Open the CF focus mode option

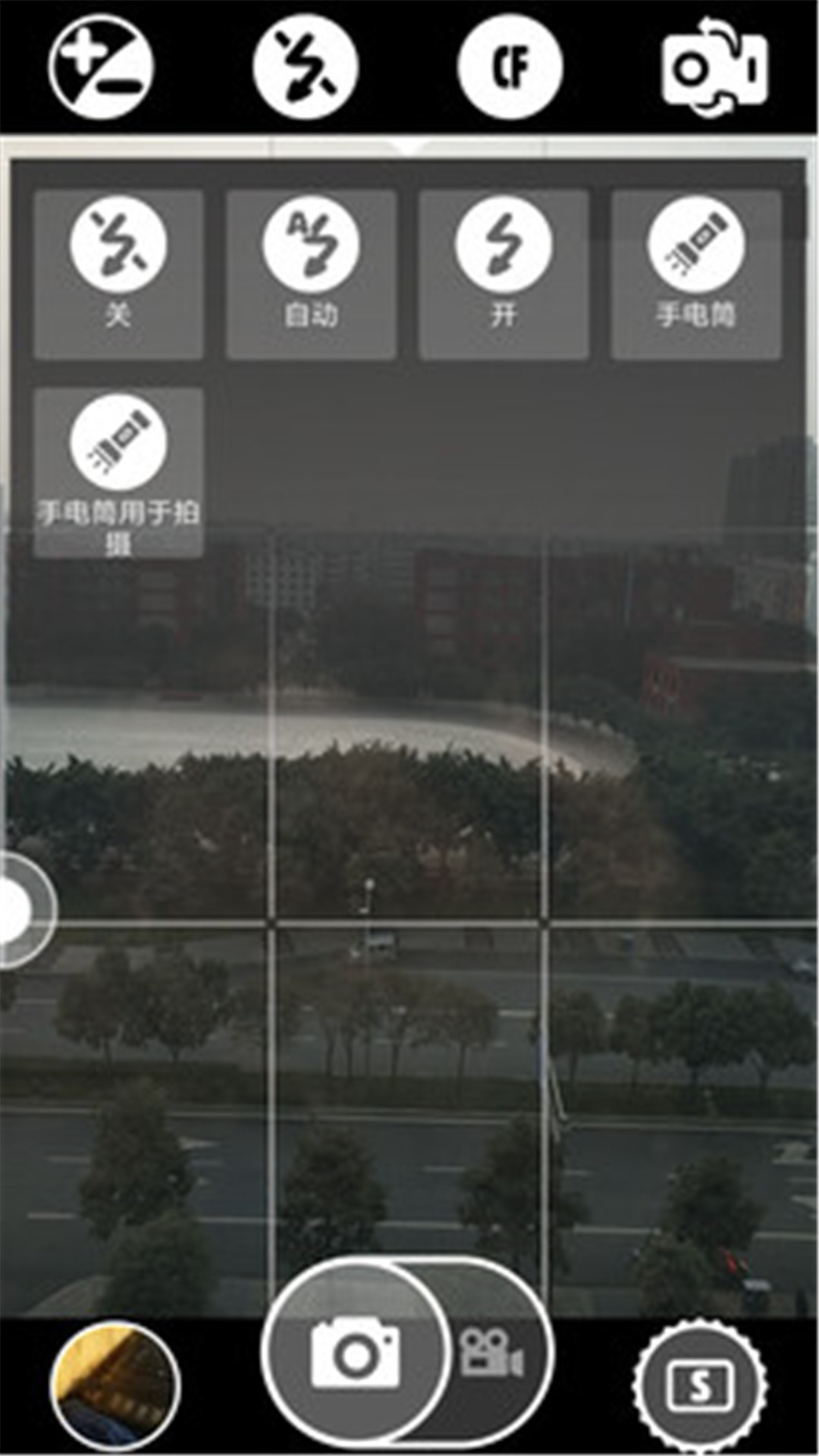pyautogui.click(x=510, y=67)
